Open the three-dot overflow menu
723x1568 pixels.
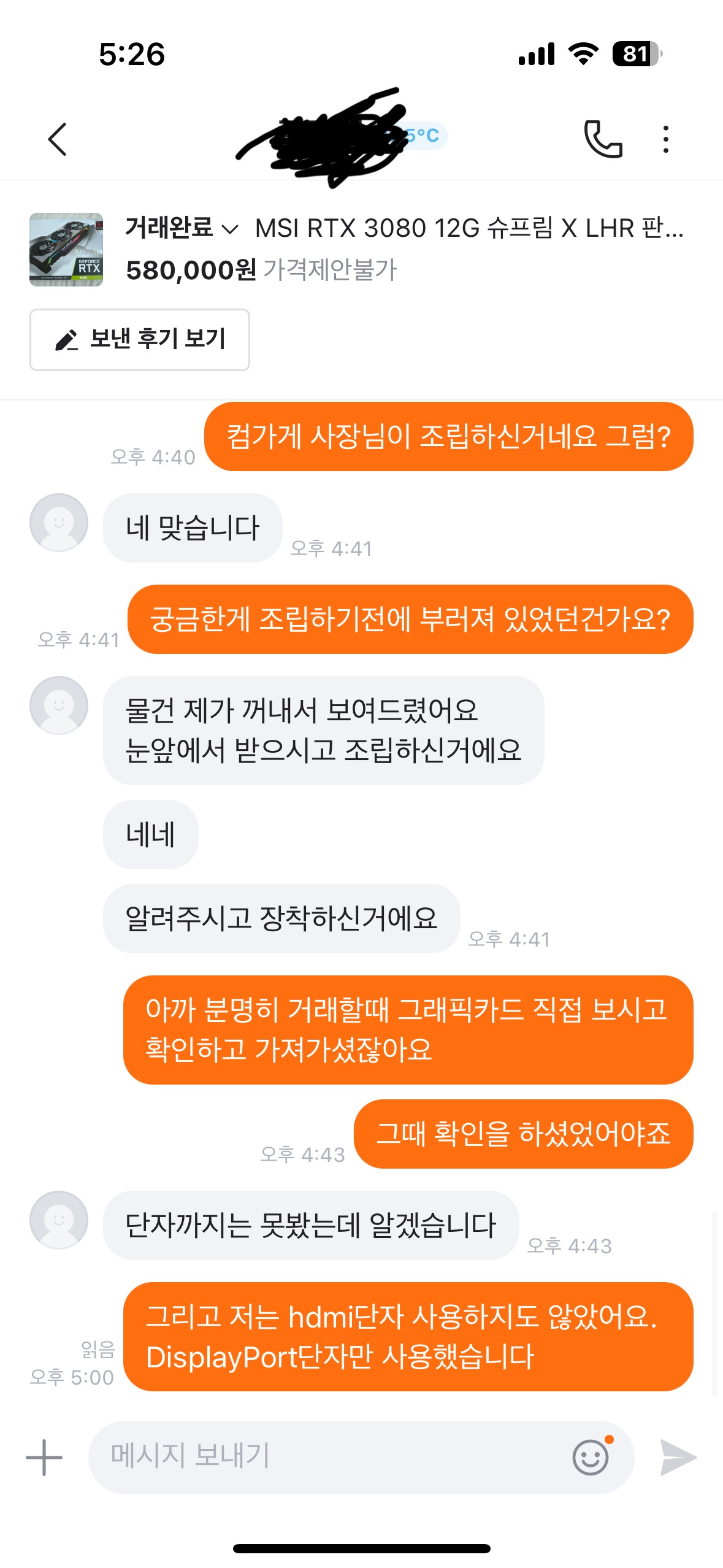pos(666,139)
